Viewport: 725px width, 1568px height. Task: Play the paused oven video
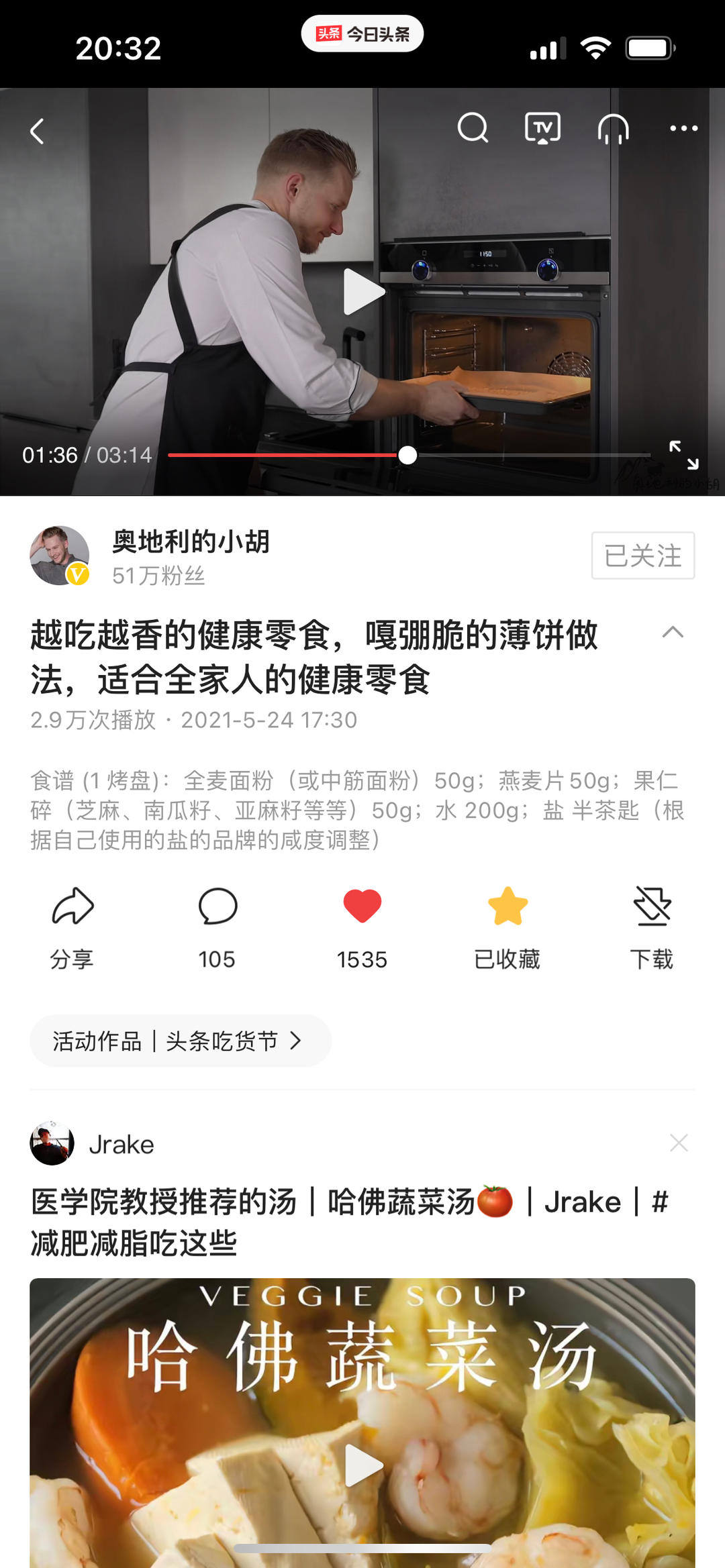[363, 291]
